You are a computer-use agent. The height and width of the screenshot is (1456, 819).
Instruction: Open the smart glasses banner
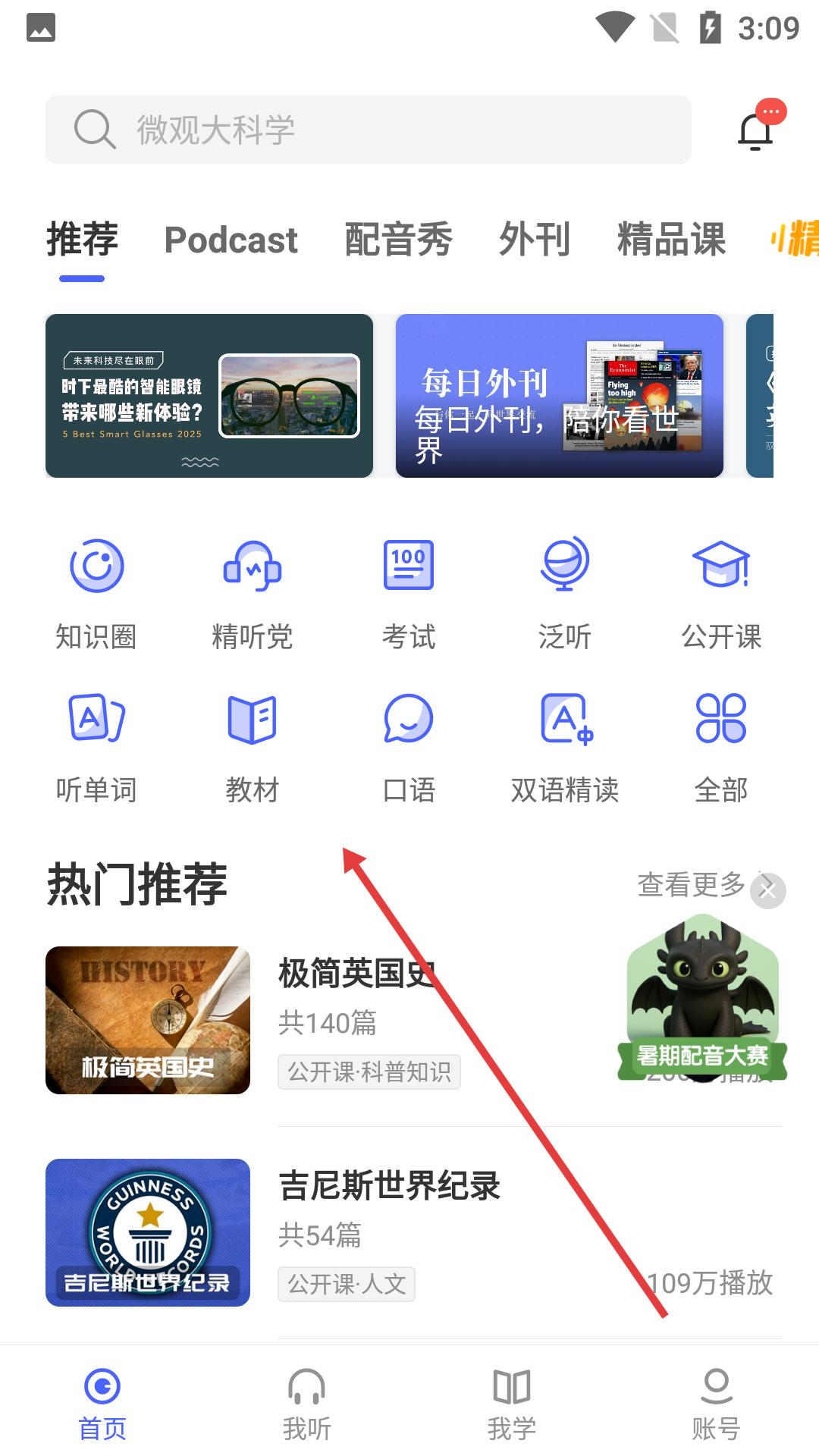point(209,396)
